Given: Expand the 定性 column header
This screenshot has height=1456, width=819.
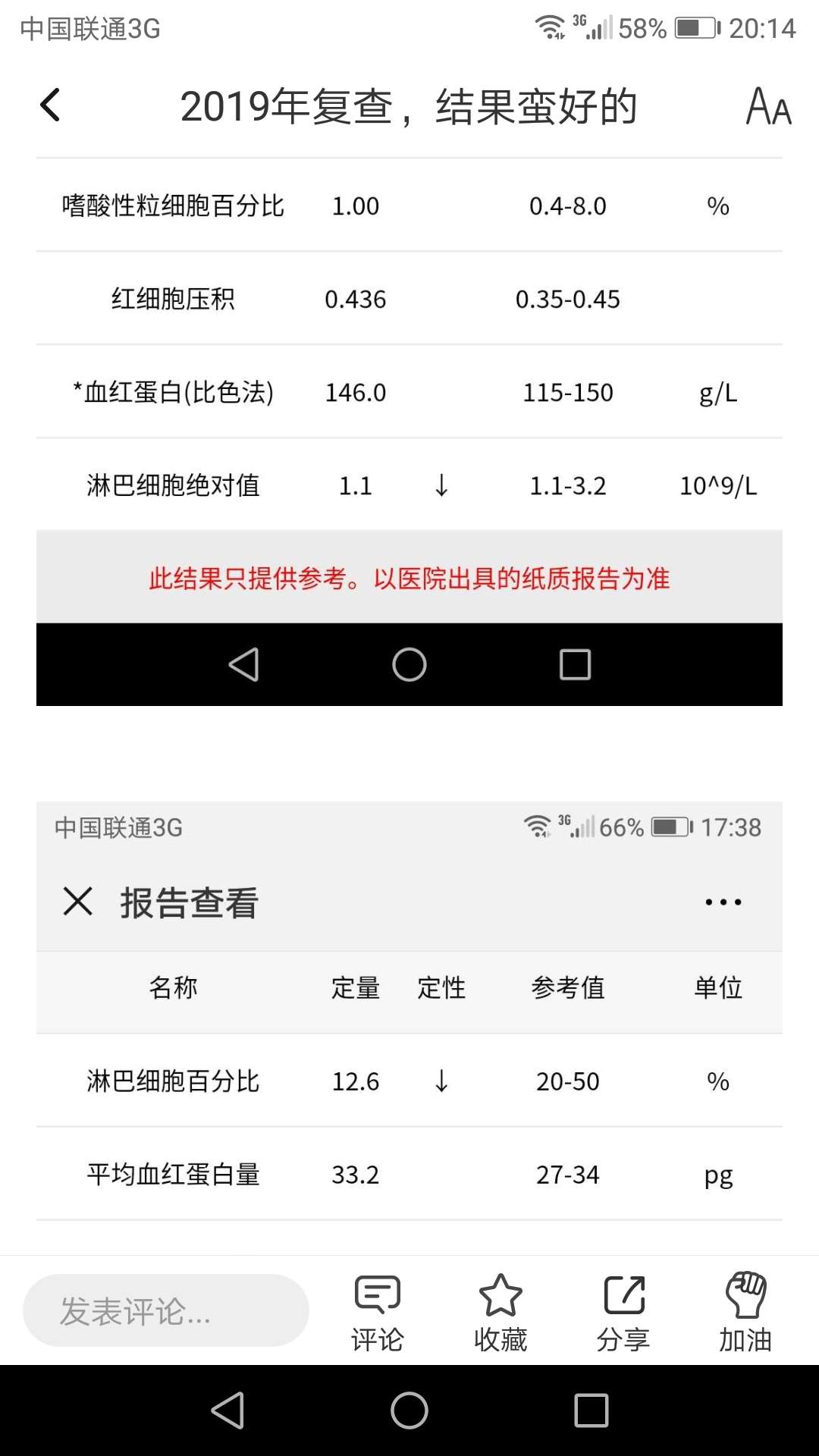Looking at the screenshot, I should (443, 987).
